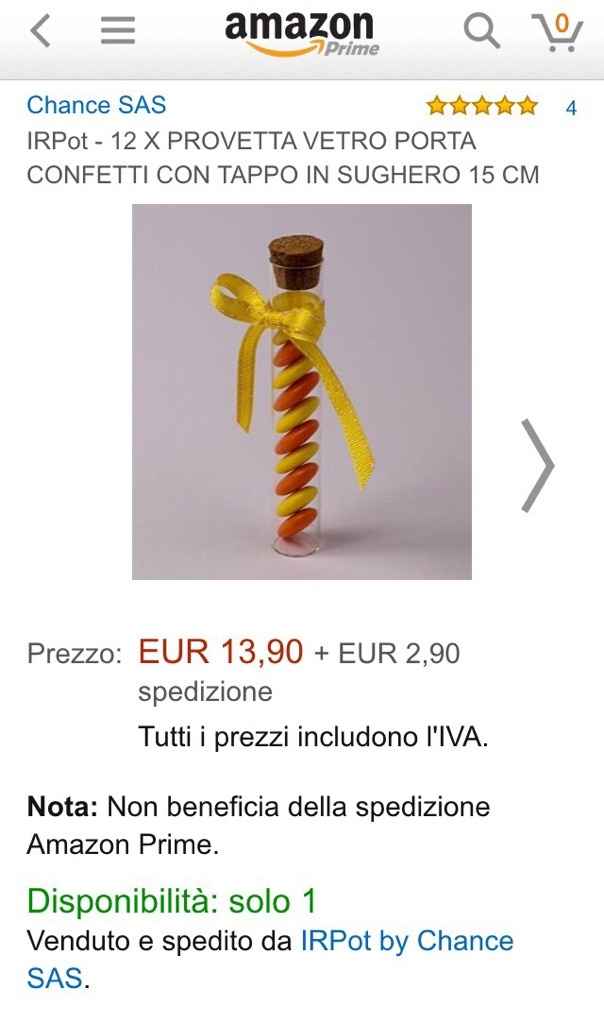Open the shopping cart
The height and width of the screenshot is (1024, 604).
556,31
